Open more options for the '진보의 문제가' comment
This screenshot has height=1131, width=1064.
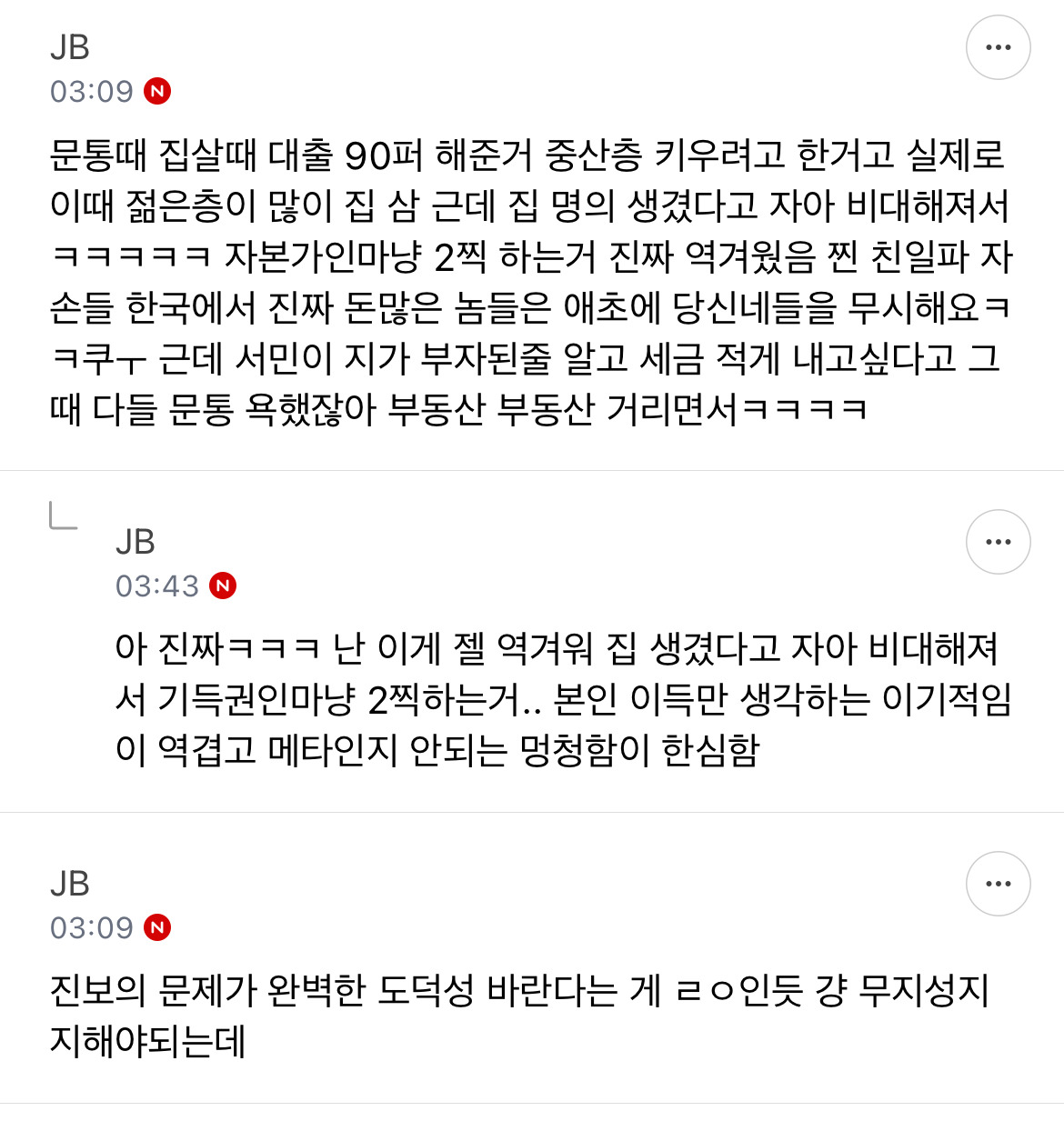(998, 884)
